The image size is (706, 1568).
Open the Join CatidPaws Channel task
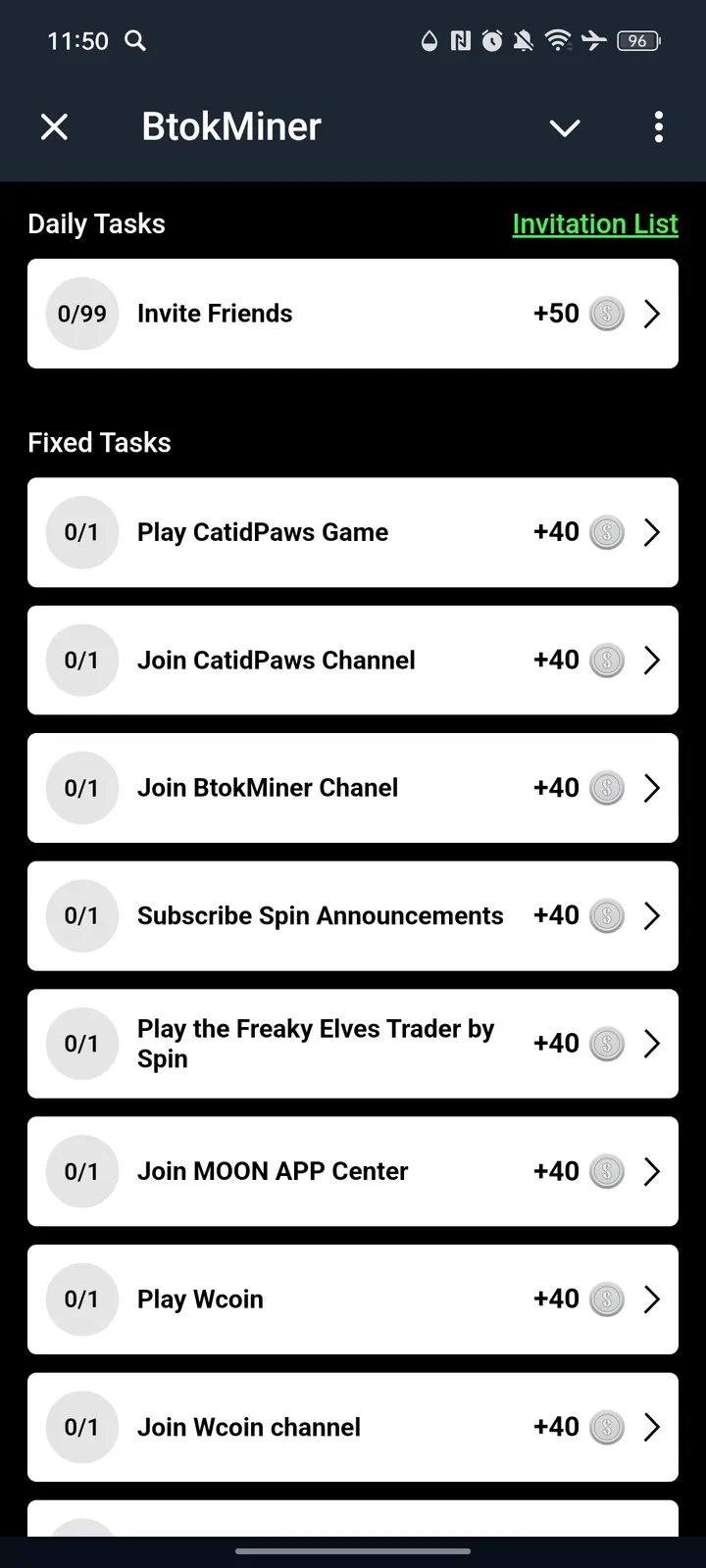click(353, 660)
